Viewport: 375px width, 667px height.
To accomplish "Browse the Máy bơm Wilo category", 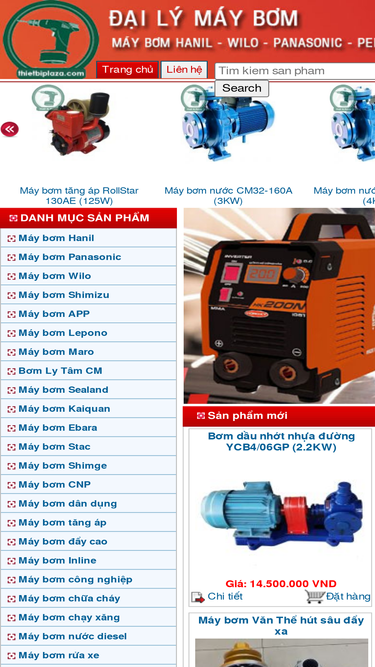I will tap(55, 276).
